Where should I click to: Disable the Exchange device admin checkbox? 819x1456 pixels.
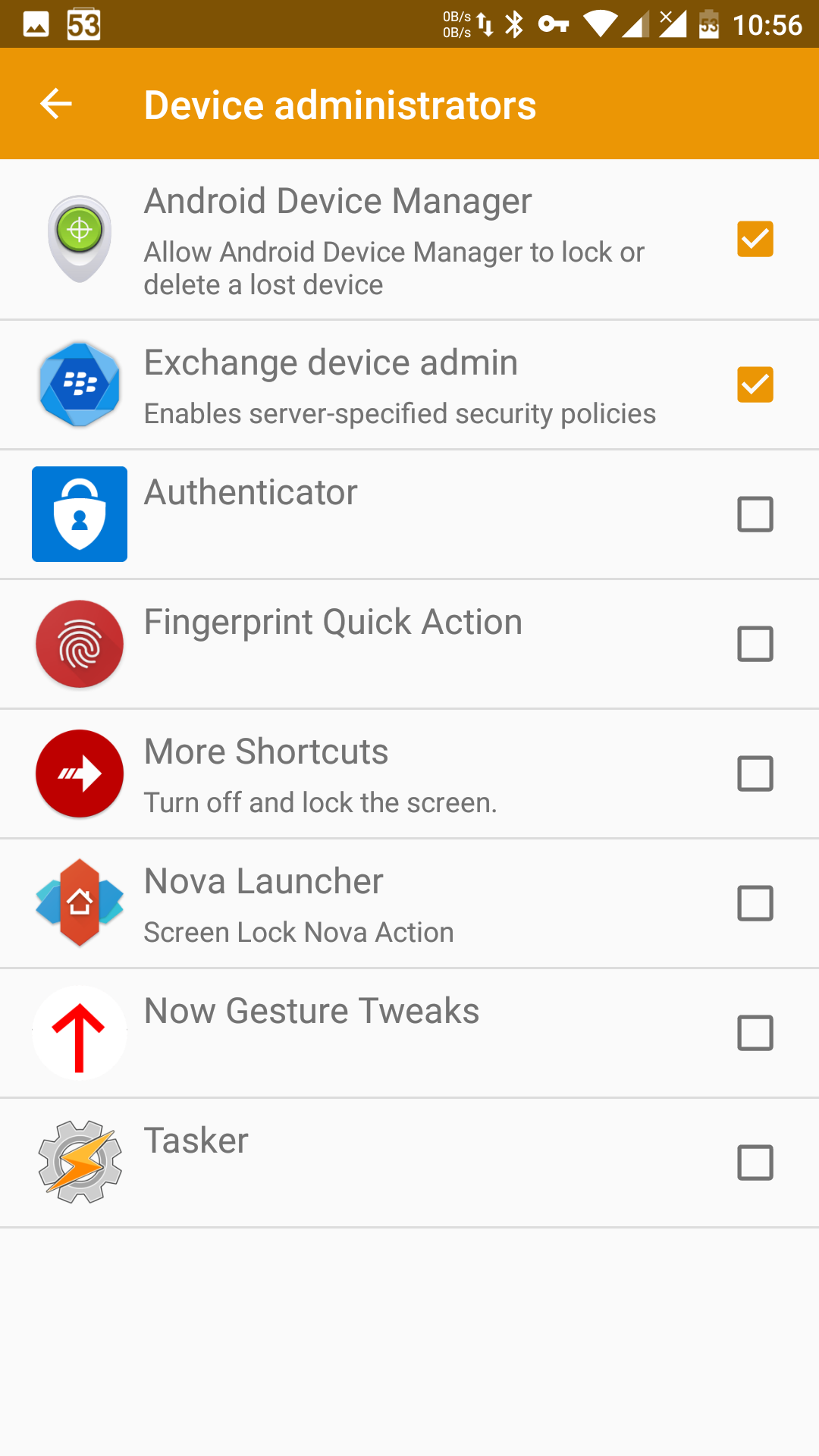click(755, 384)
